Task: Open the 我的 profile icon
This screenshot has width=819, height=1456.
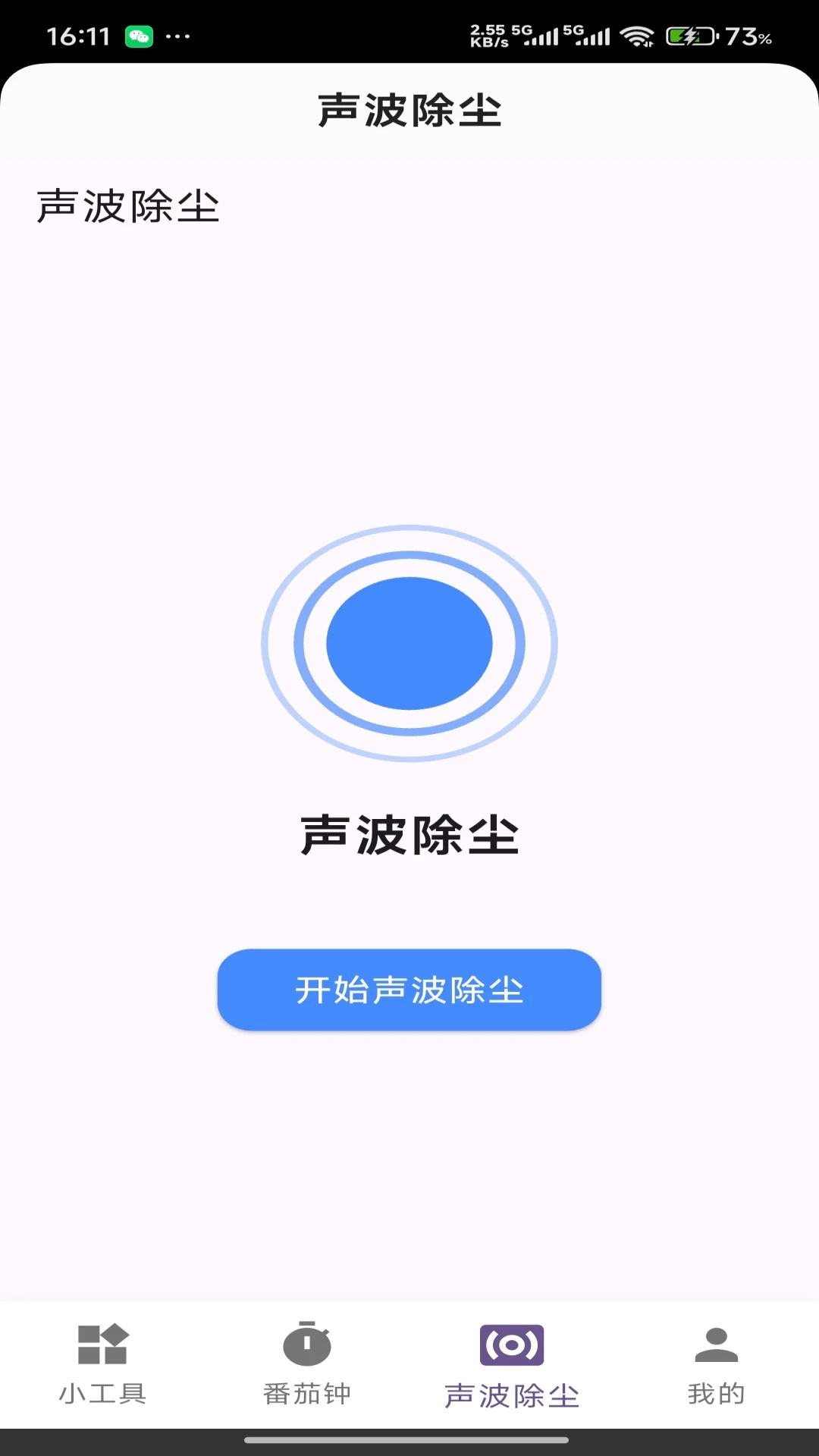Action: (715, 1342)
